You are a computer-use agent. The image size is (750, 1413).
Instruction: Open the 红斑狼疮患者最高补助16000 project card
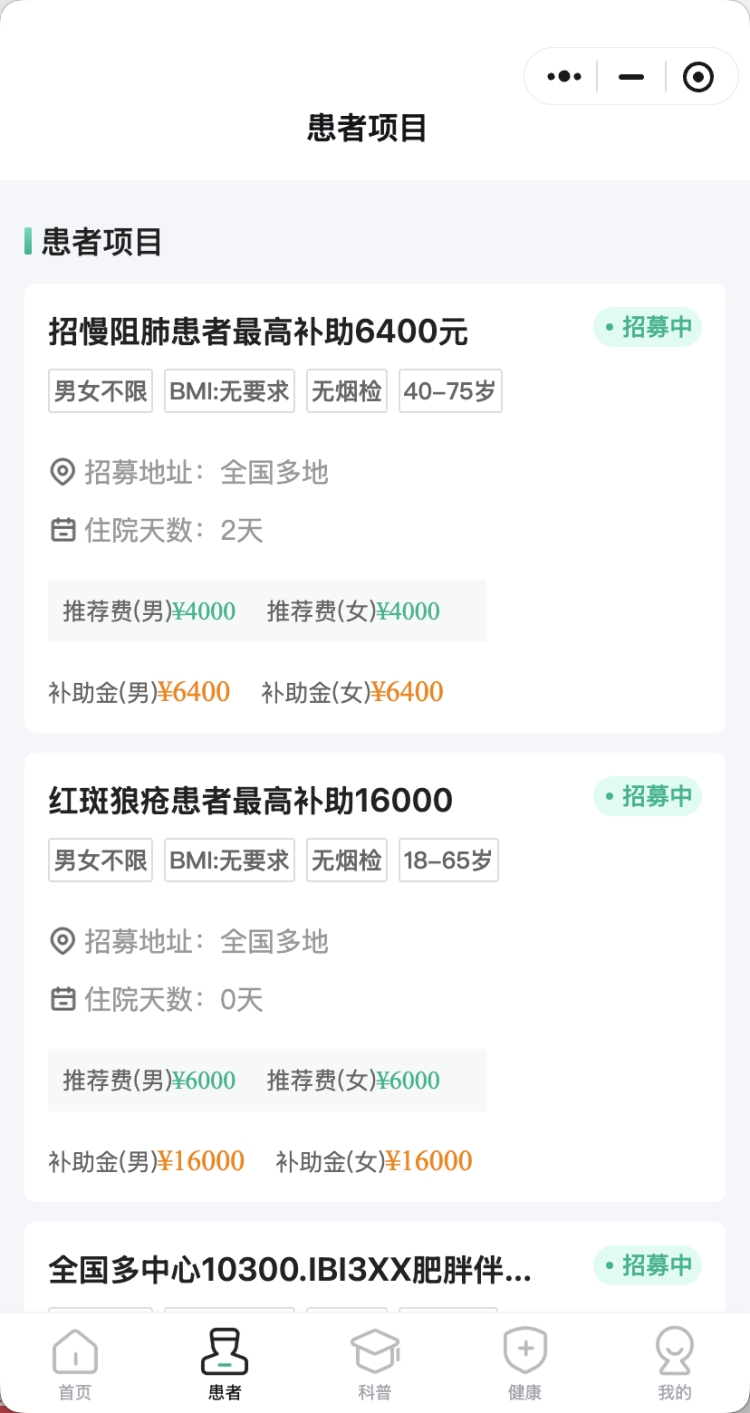click(251, 801)
